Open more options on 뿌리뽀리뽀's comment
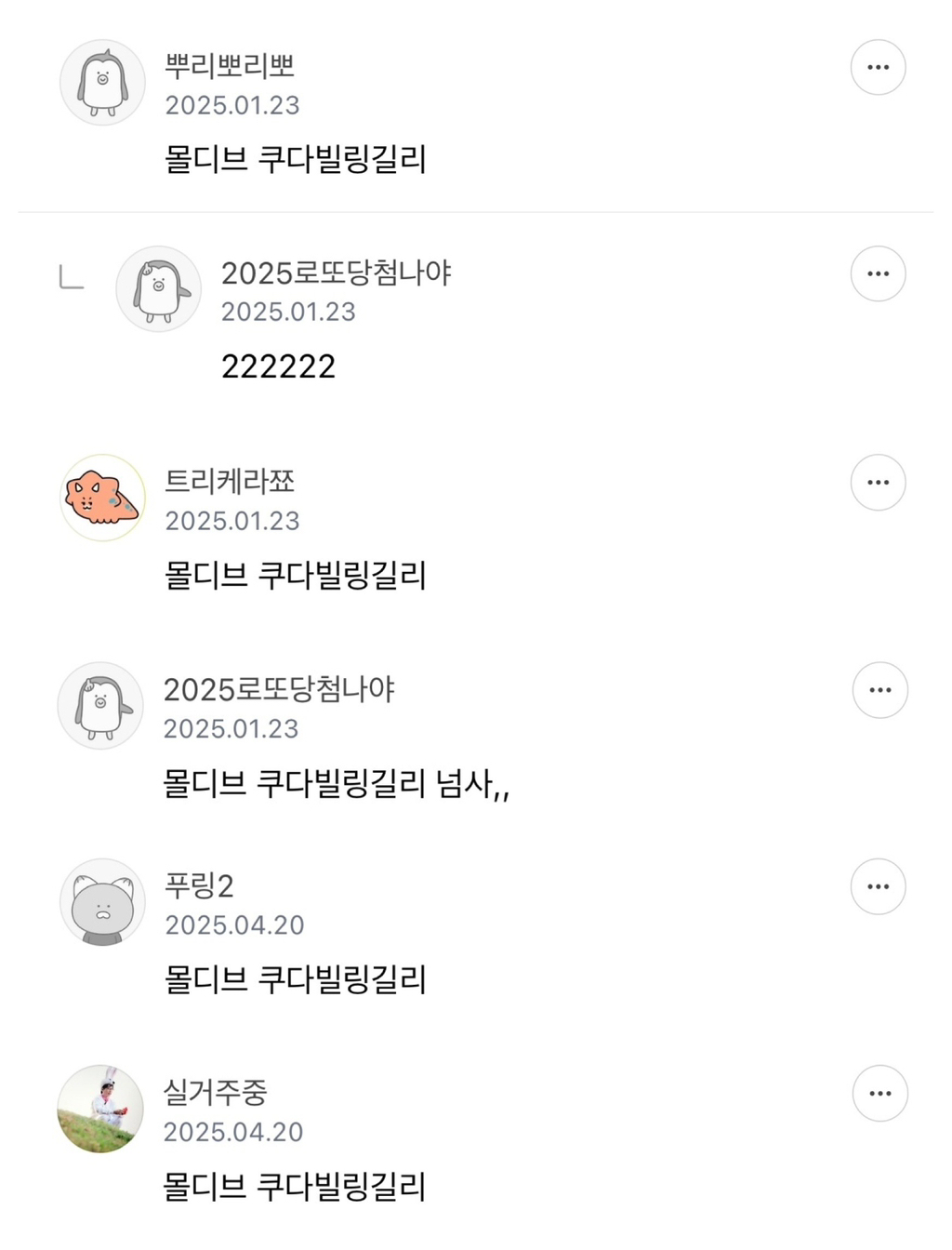The height and width of the screenshot is (1250, 952). coord(878,68)
